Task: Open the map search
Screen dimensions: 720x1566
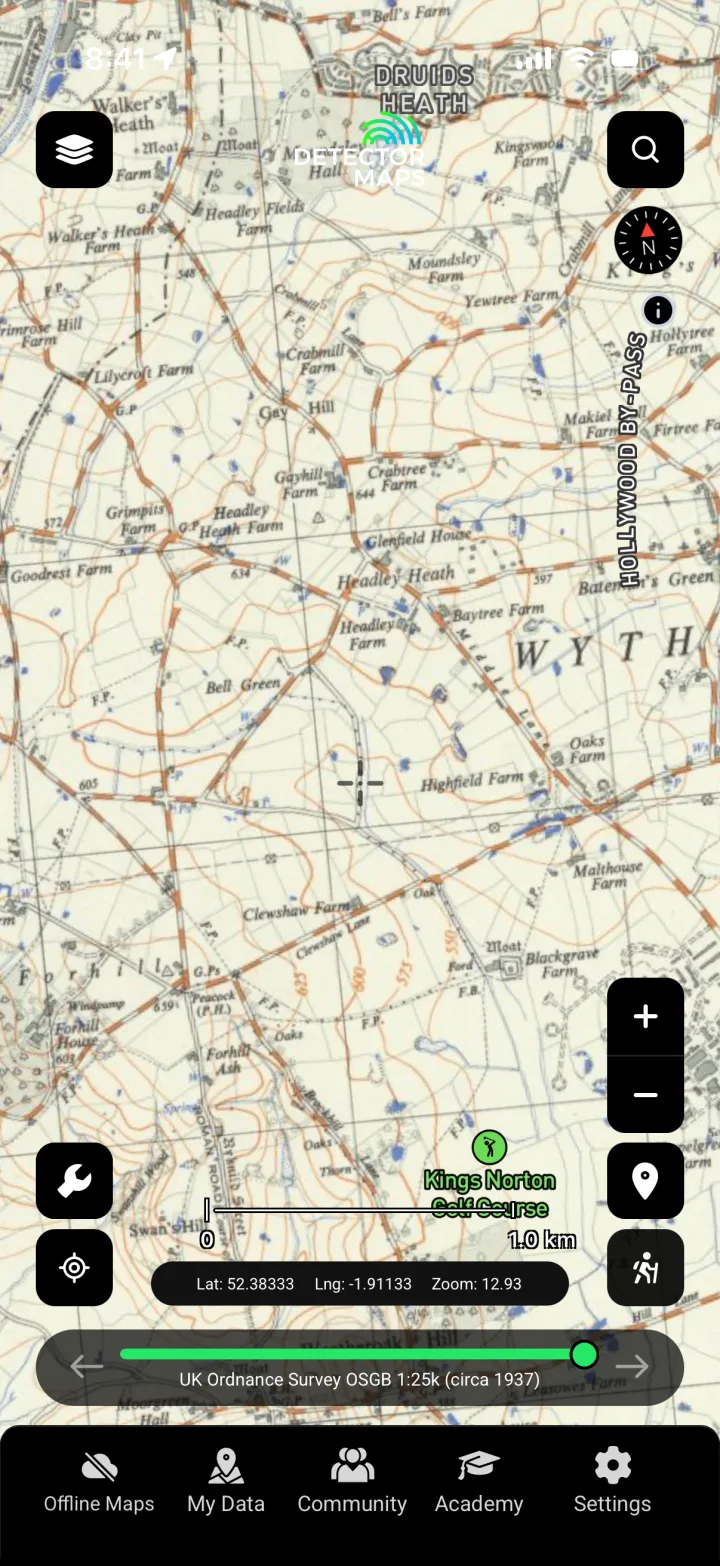Action: pyautogui.click(x=646, y=149)
